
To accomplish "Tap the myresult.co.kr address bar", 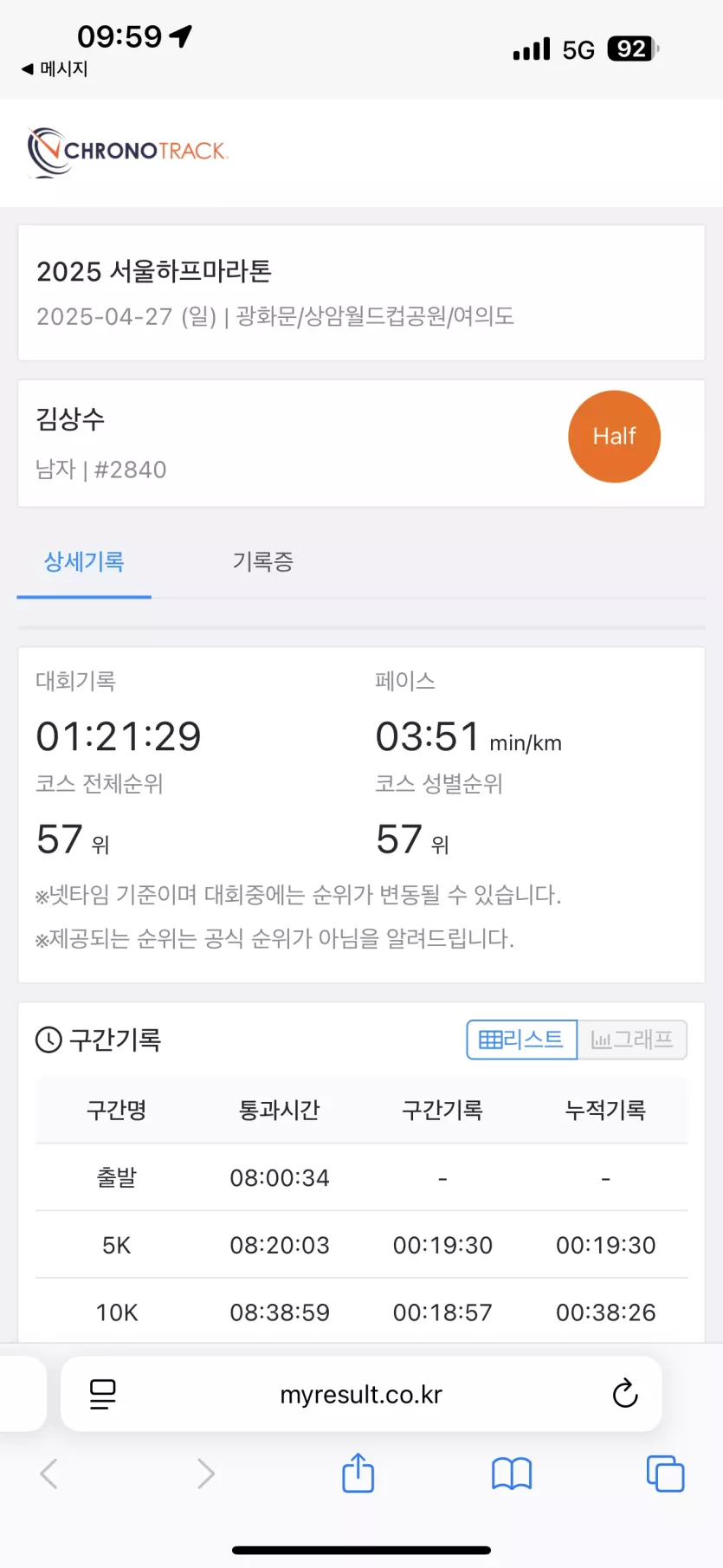I will [361, 1394].
